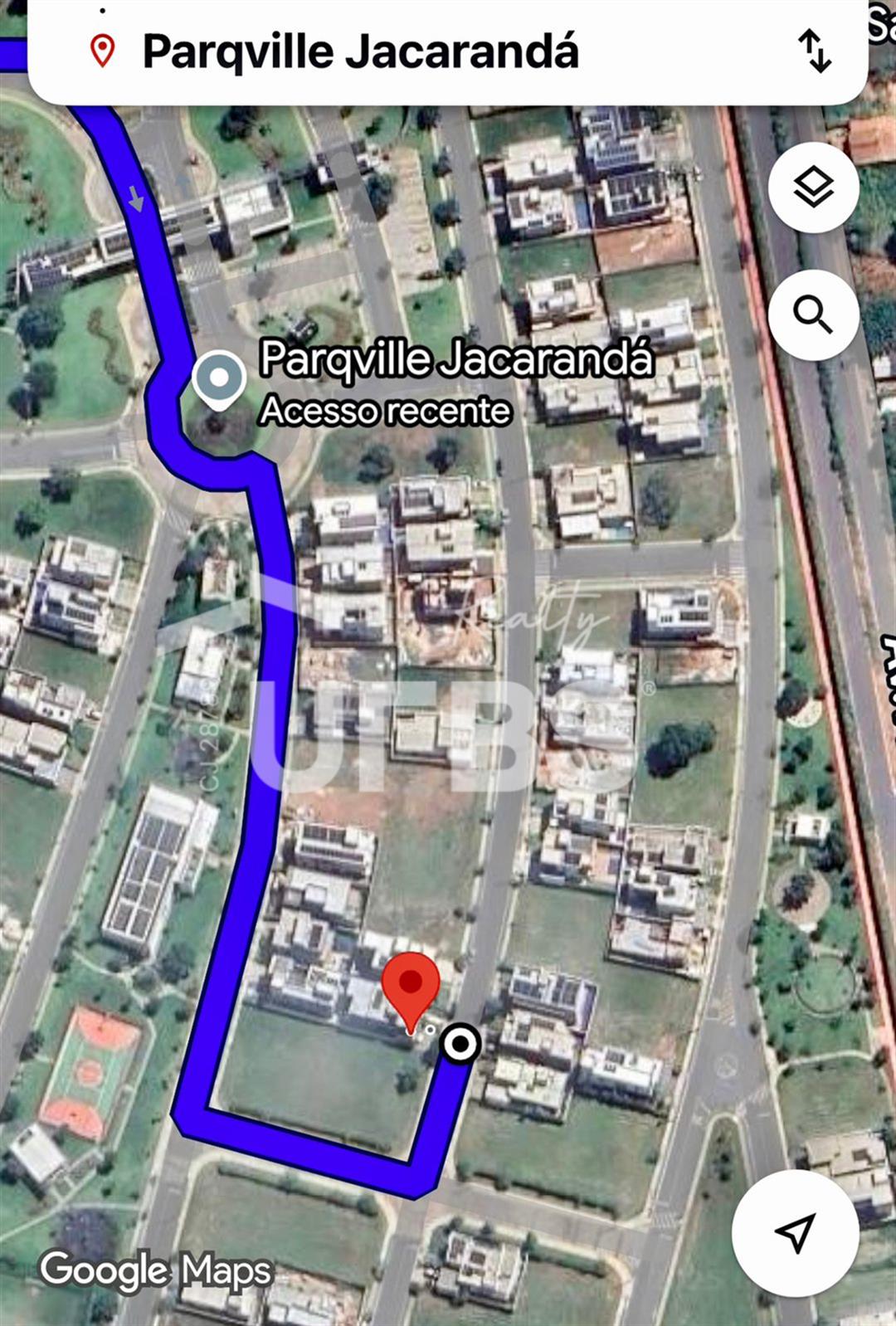The image size is (896, 1326).
Task: Search along the route
Action: pos(813,315)
